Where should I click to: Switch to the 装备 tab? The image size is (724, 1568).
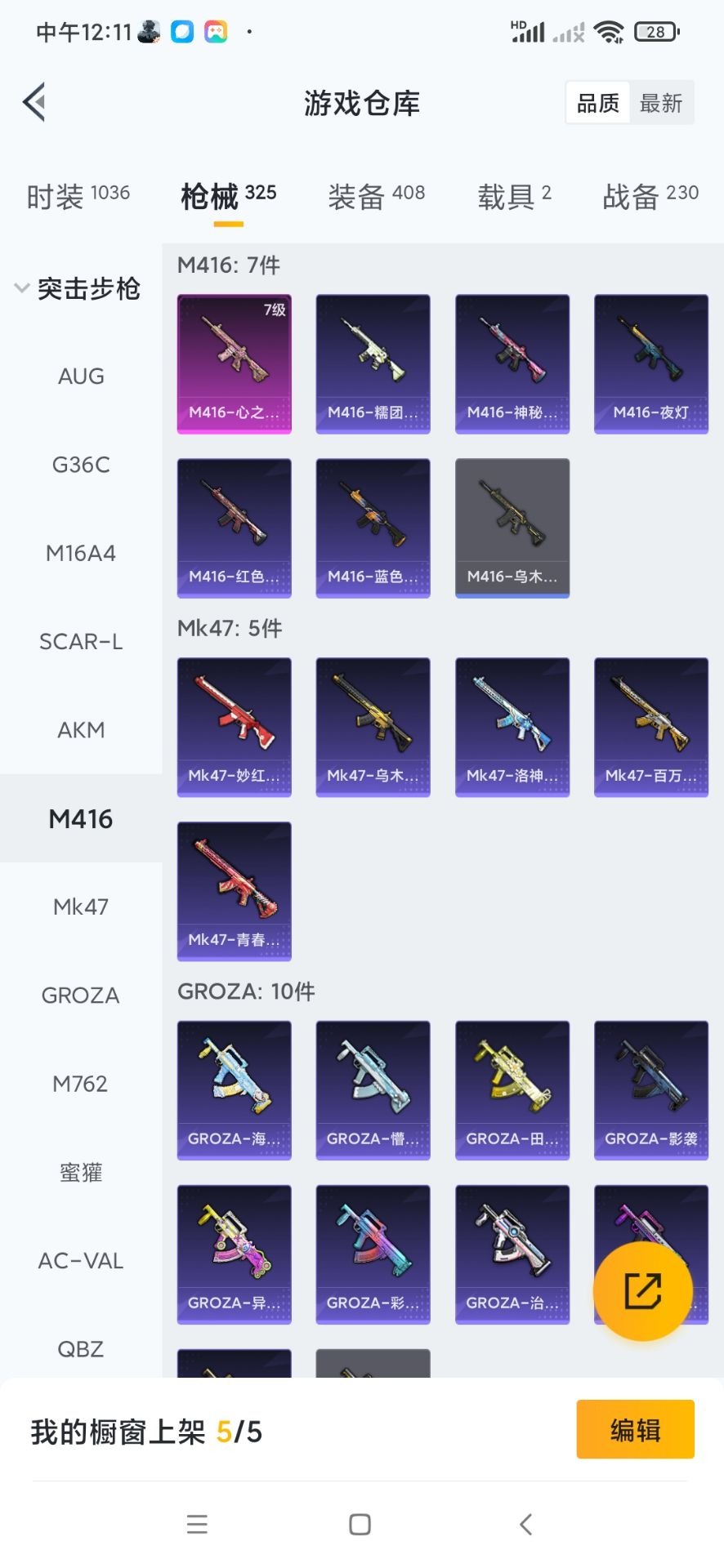tap(376, 196)
